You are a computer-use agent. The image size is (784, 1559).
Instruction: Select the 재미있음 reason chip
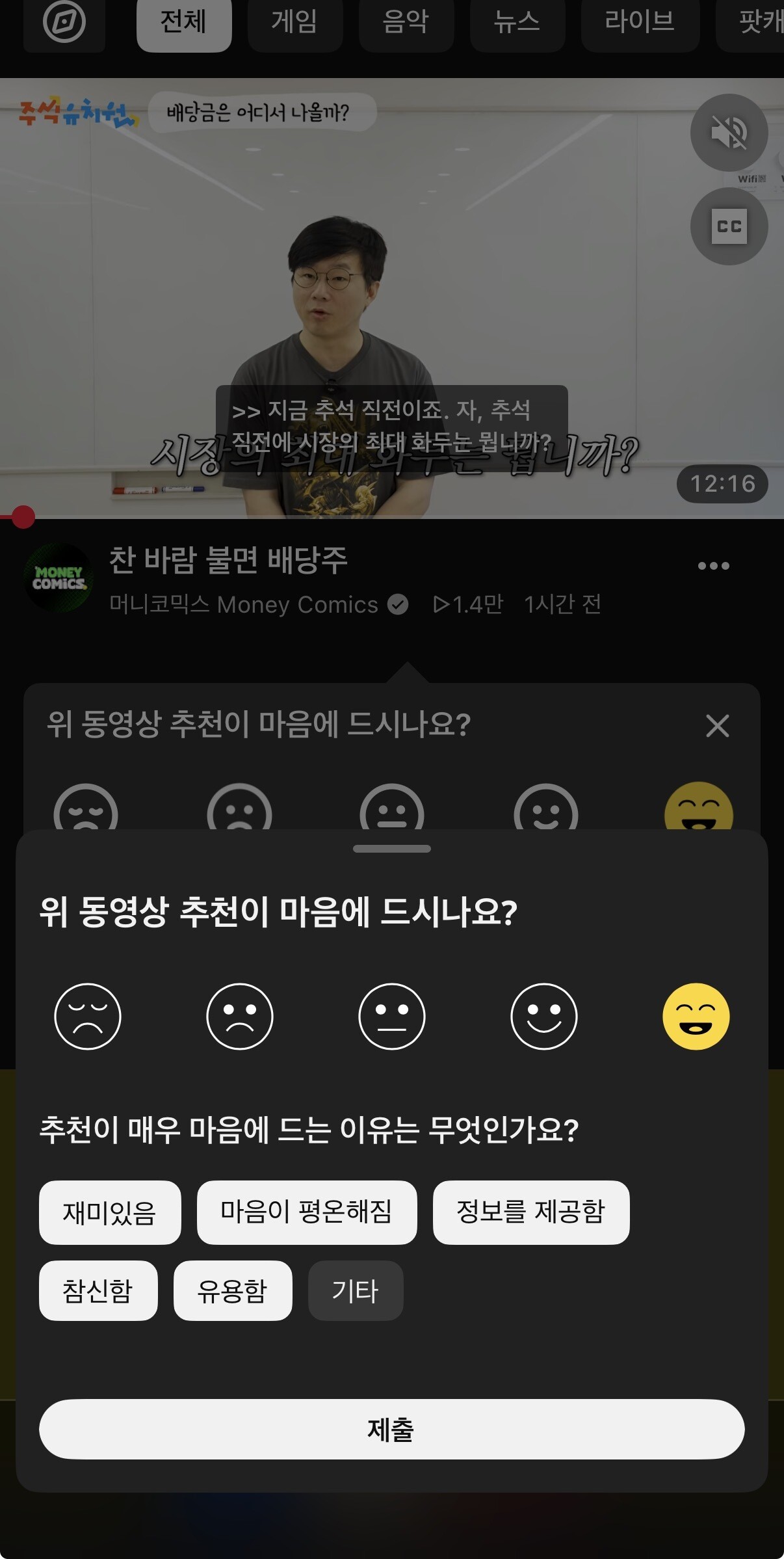(x=110, y=1212)
